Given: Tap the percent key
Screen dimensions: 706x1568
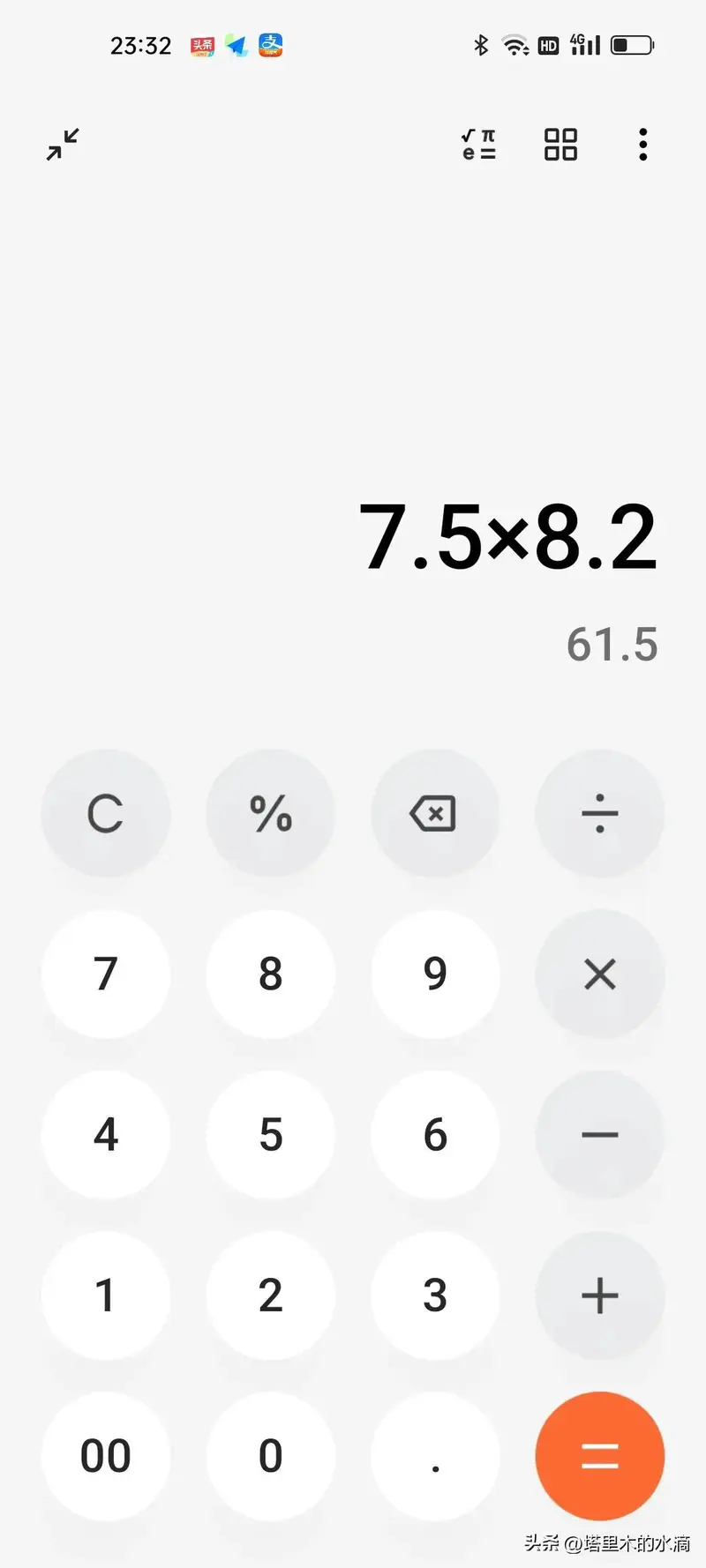Looking at the screenshot, I should point(270,813).
